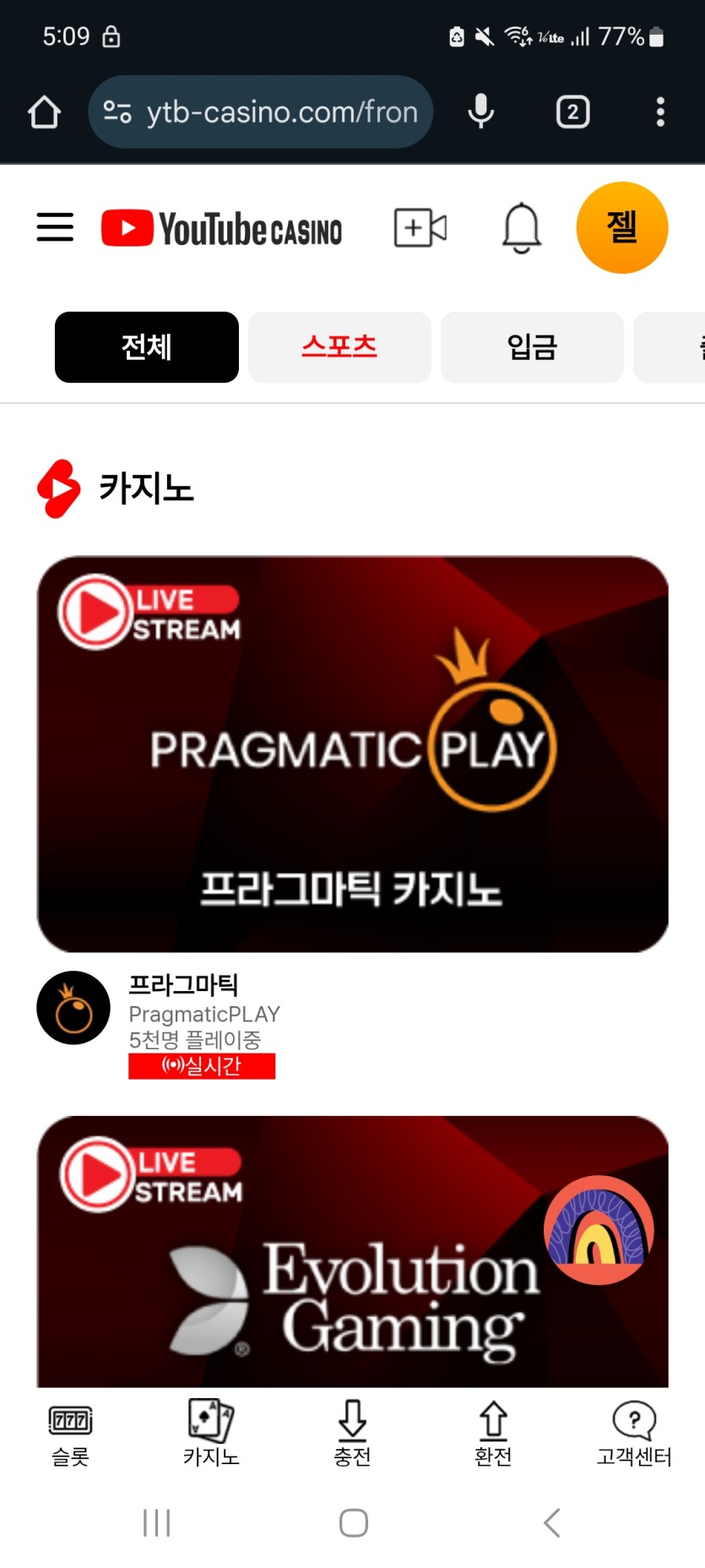The width and height of the screenshot is (705, 1568).
Task: Select the 전체 tab
Action: pos(146,347)
